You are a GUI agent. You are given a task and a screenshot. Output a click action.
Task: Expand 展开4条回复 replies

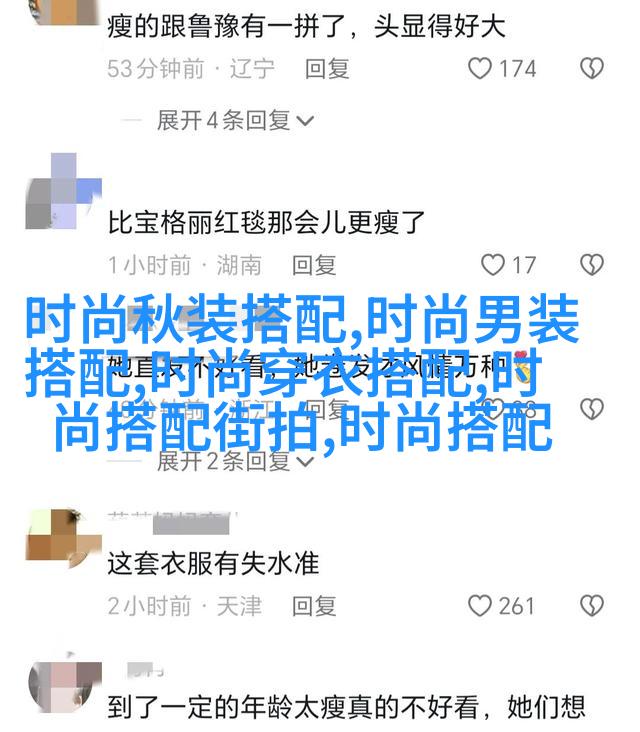coord(235,121)
